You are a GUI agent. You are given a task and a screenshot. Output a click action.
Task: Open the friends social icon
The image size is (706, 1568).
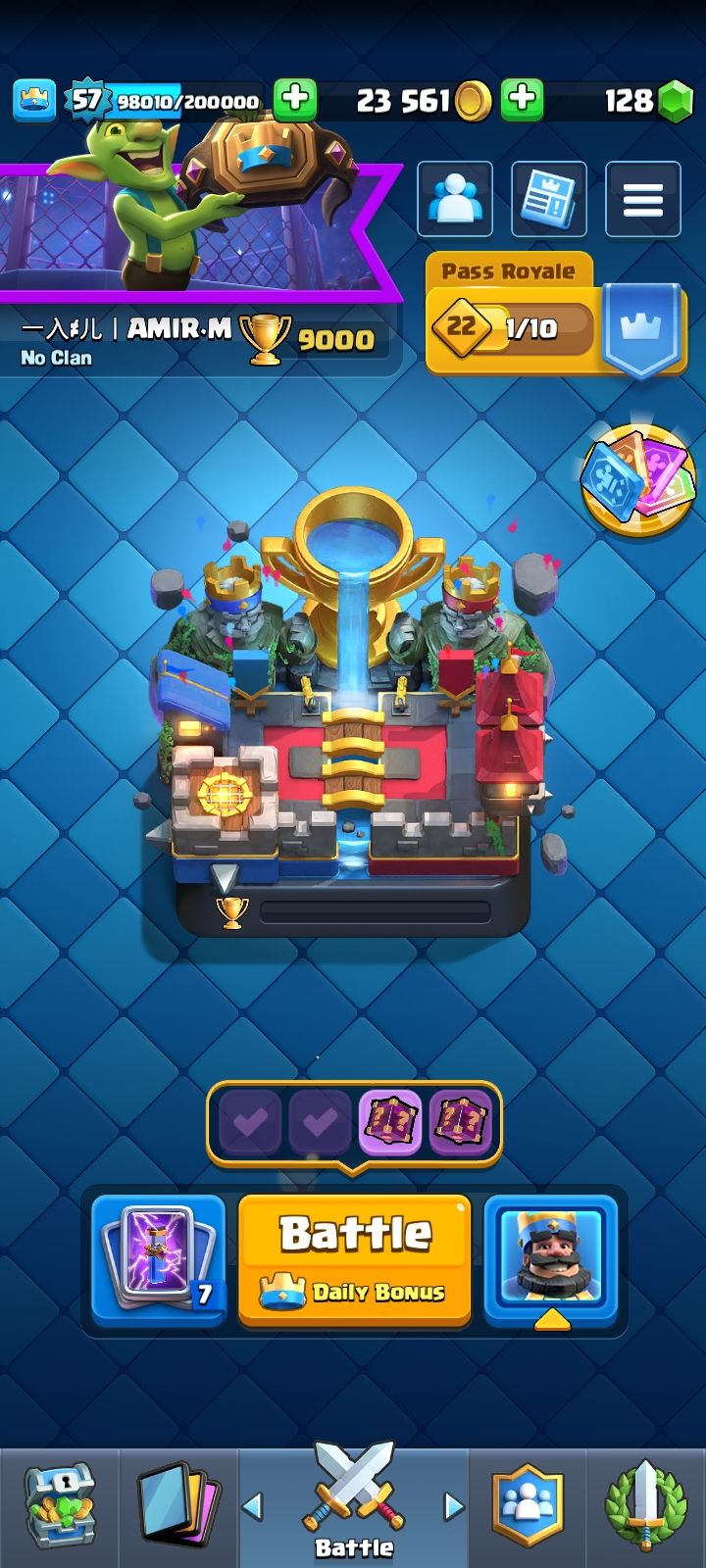455,199
